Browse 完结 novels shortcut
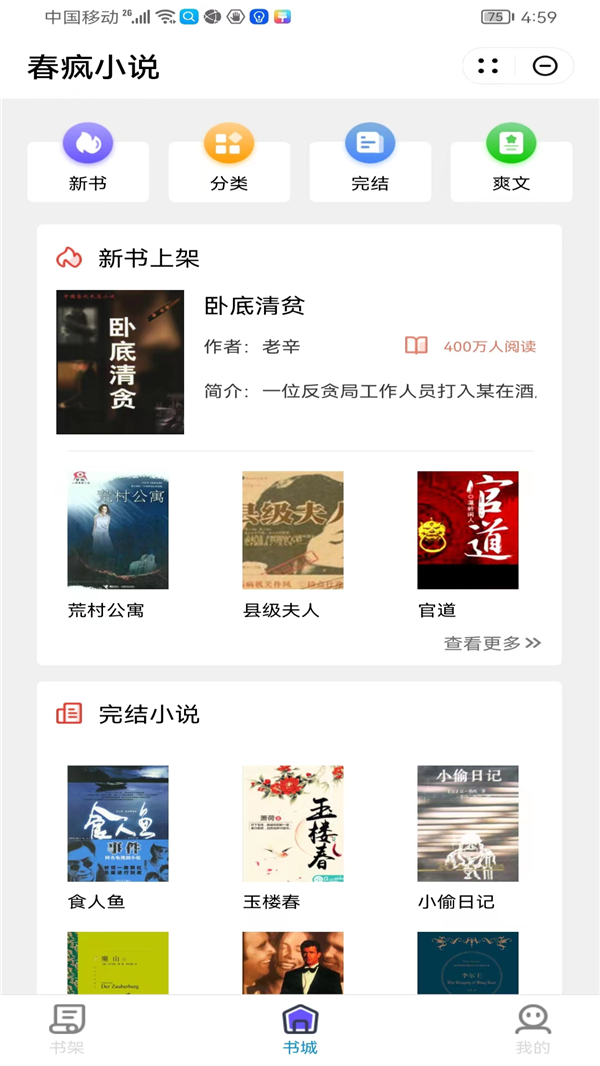600x1066 pixels. [370, 160]
